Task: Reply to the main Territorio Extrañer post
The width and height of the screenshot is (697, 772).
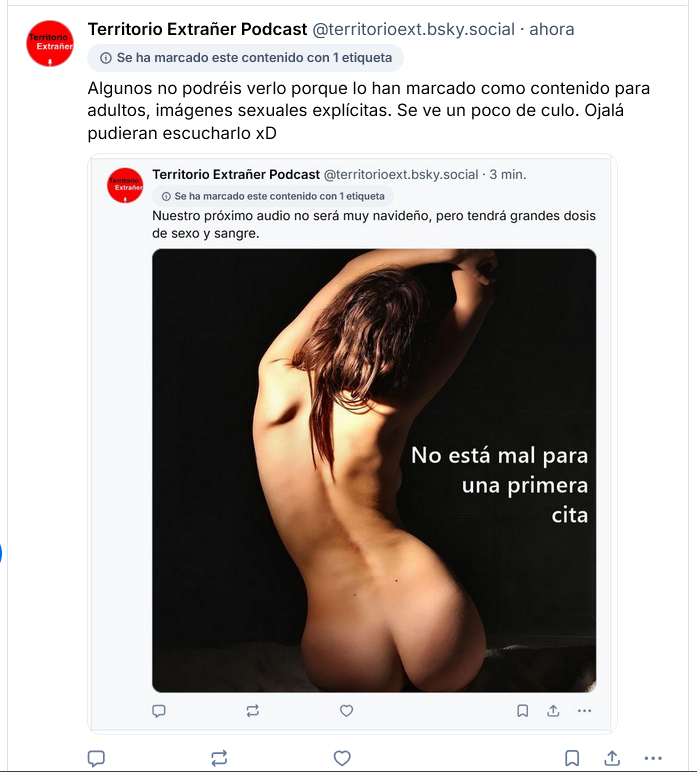Action: click(x=97, y=758)
